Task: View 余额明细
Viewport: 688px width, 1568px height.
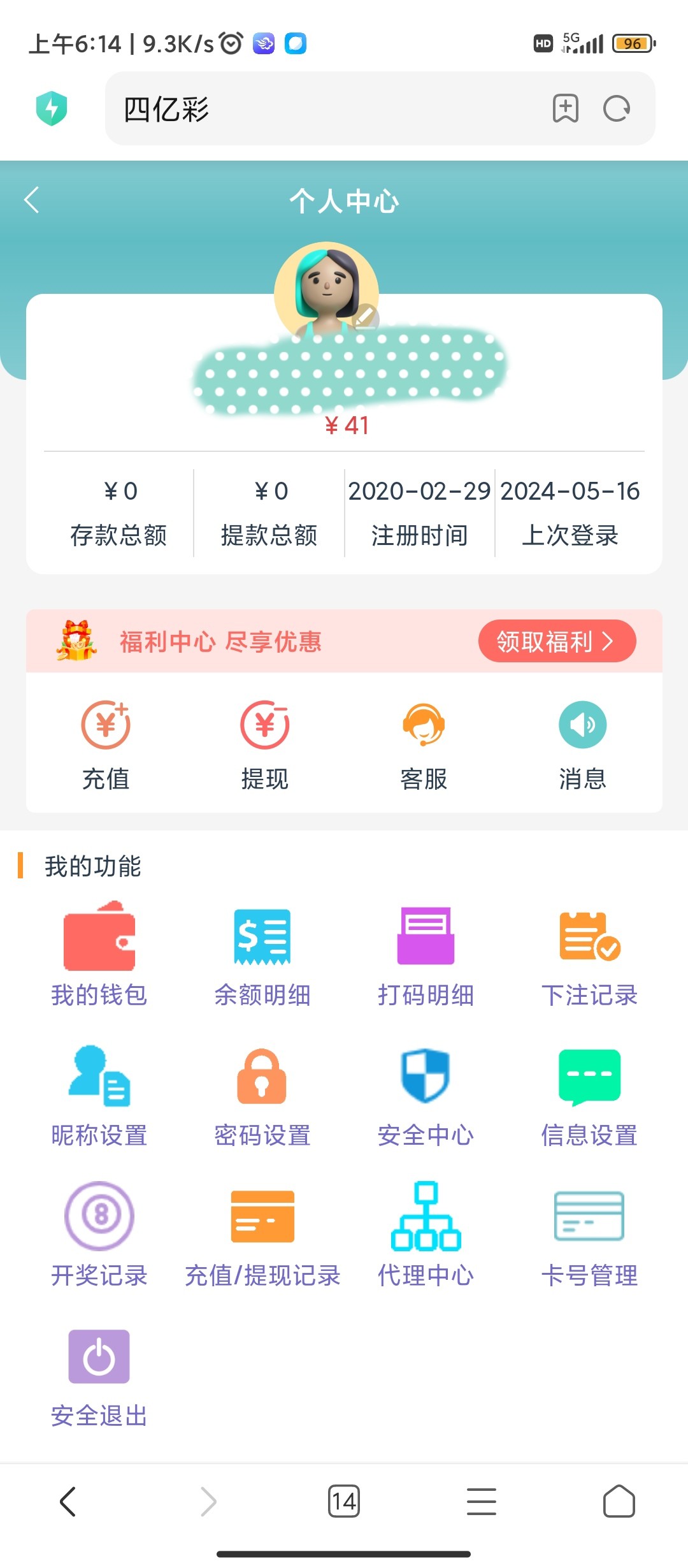Action: click(x=262, y=954)
